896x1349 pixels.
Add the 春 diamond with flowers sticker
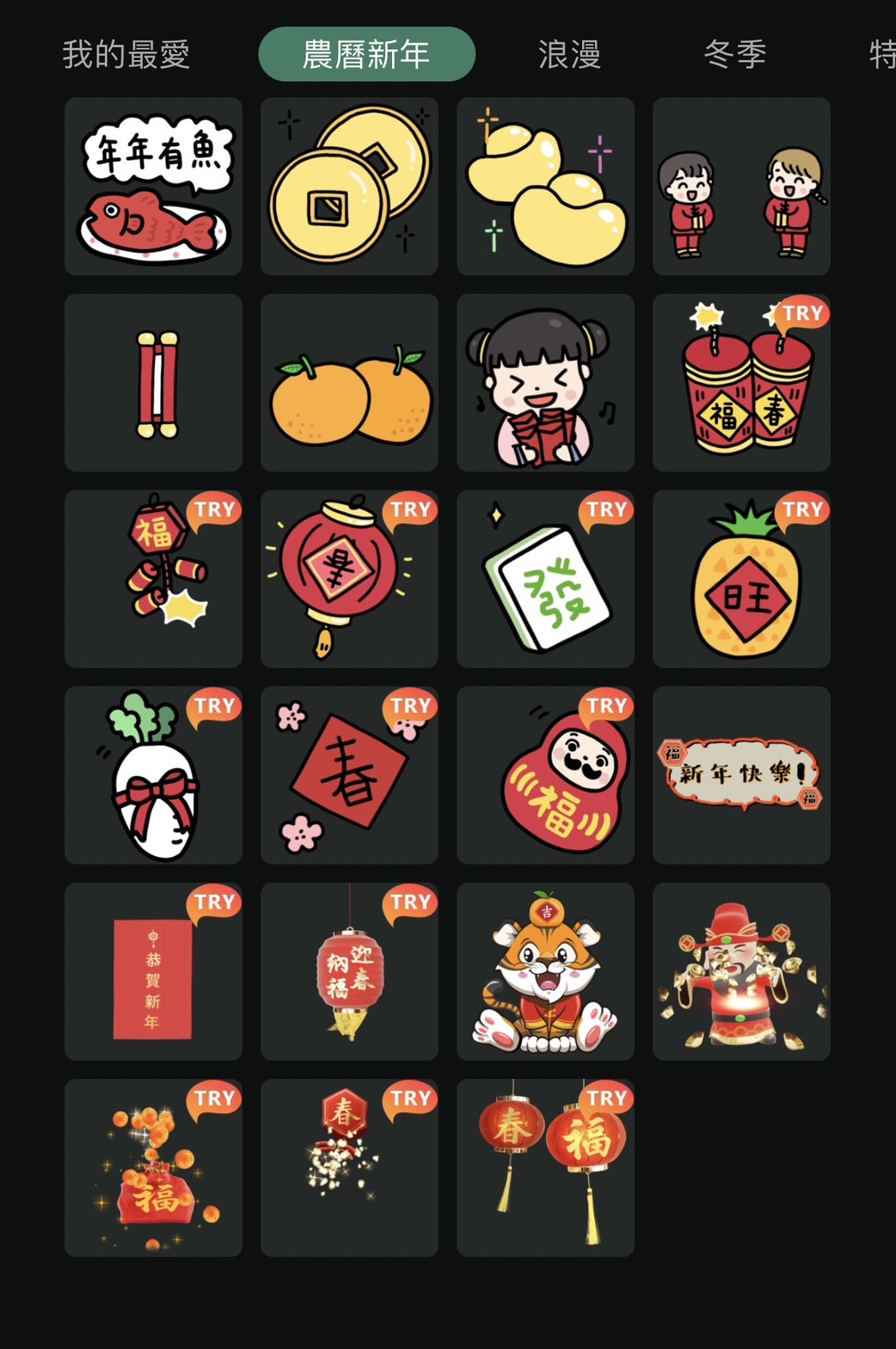pos(349,775)
